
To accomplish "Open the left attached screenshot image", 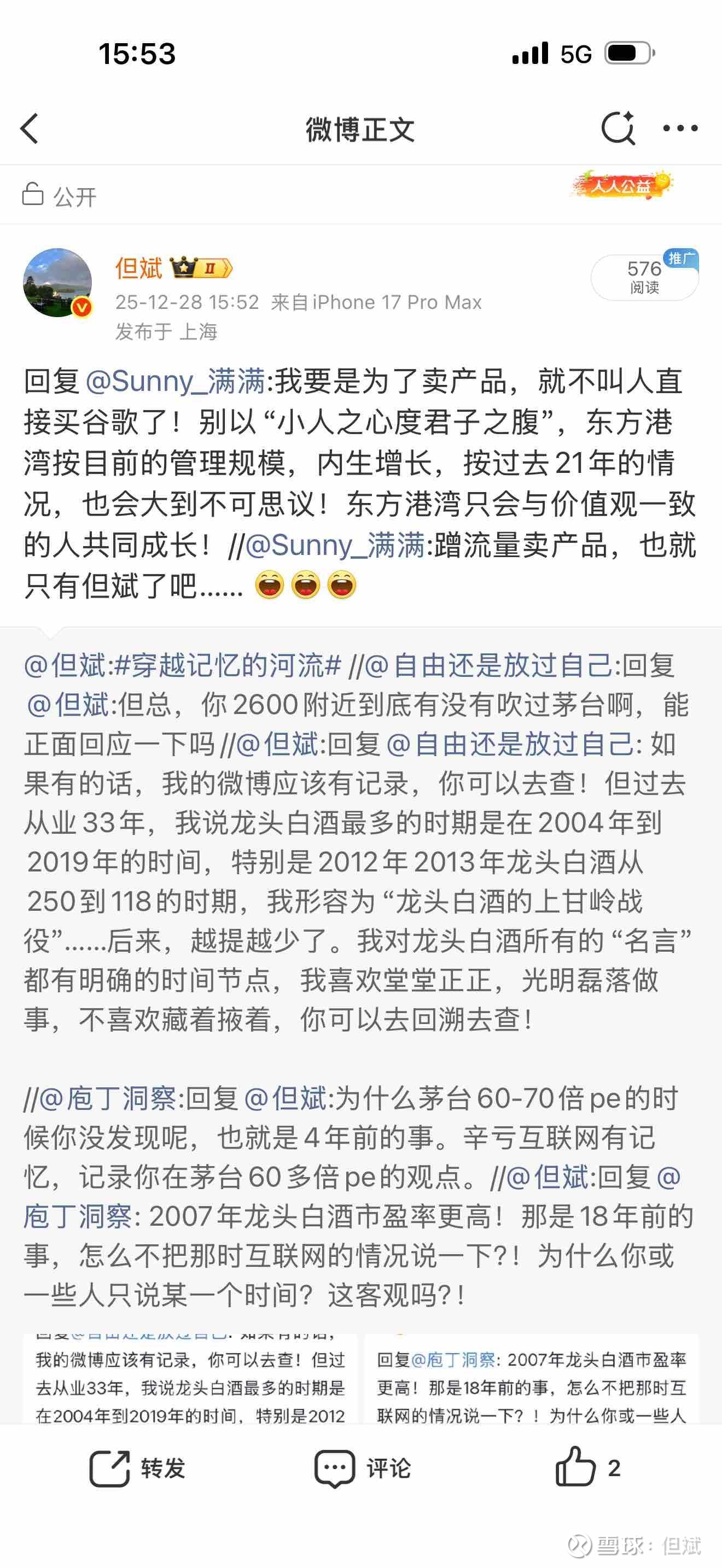I will [x=190, y=1379].
